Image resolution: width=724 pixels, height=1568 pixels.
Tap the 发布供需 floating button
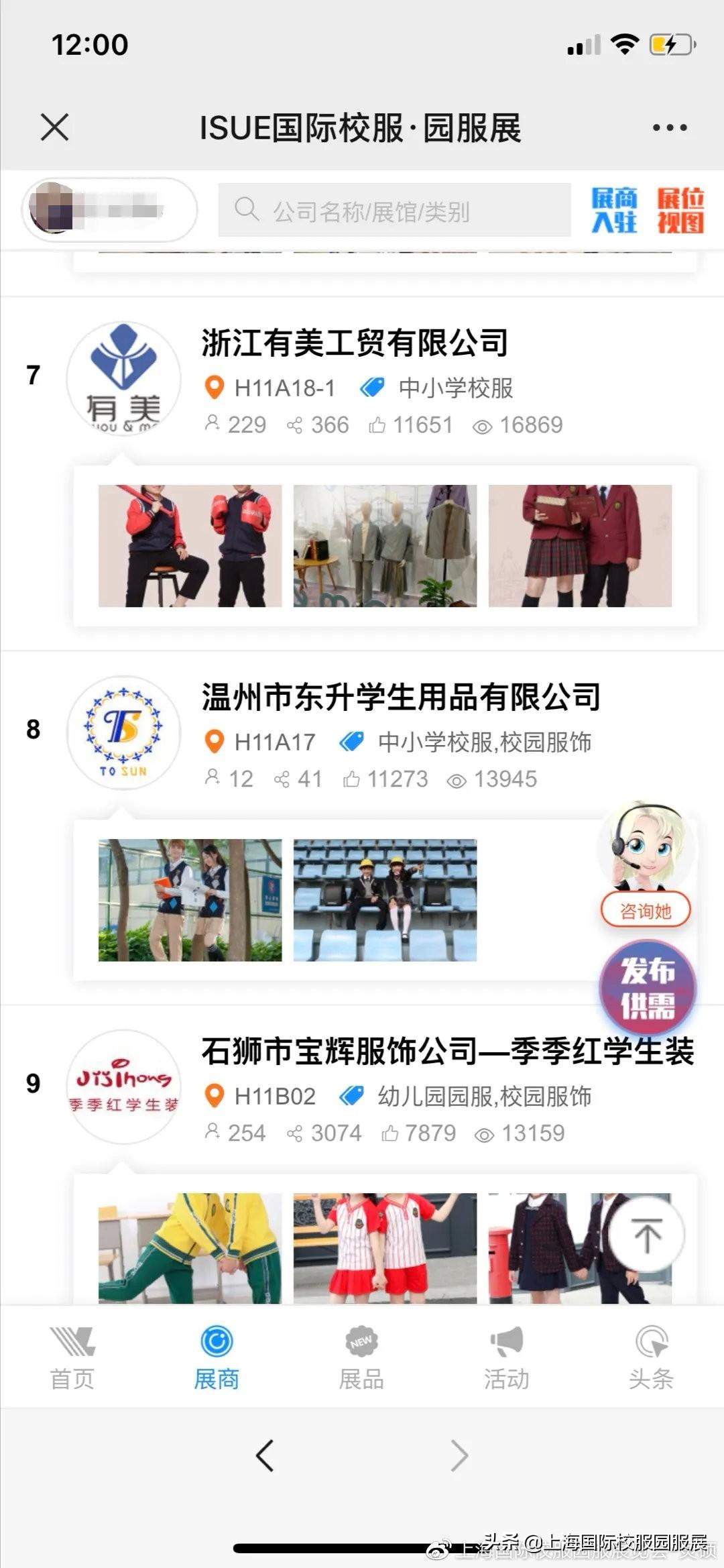648,989
